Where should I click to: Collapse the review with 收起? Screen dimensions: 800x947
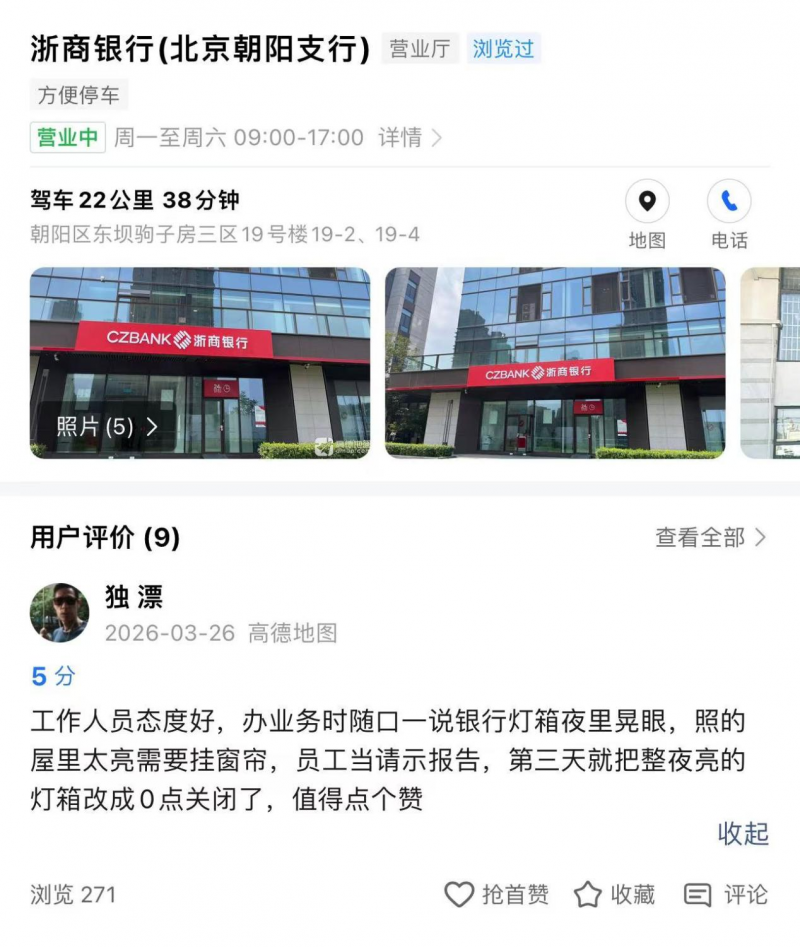coord(743,833)
